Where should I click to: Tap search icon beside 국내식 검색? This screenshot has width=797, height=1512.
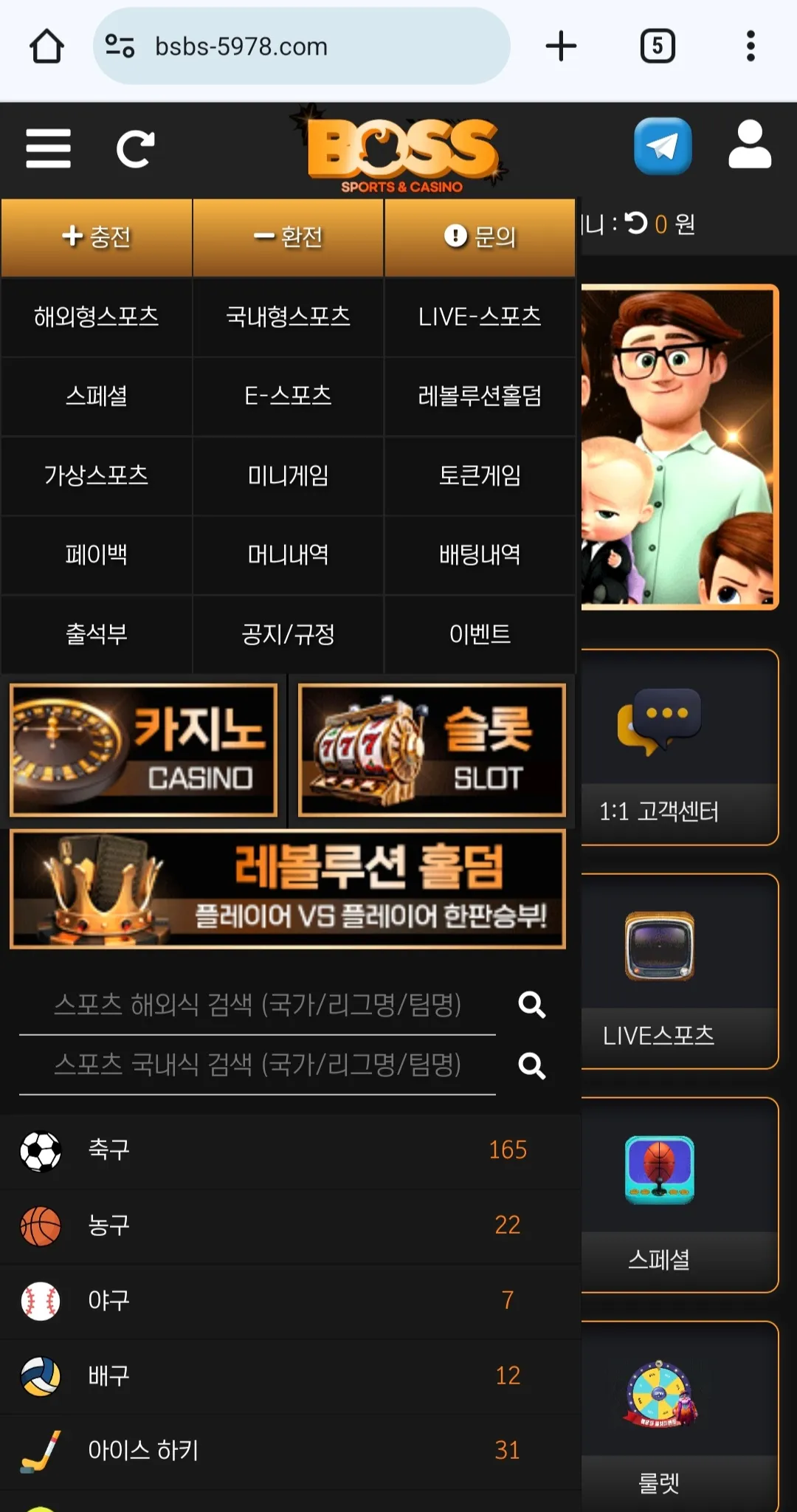coord(532,1065)
